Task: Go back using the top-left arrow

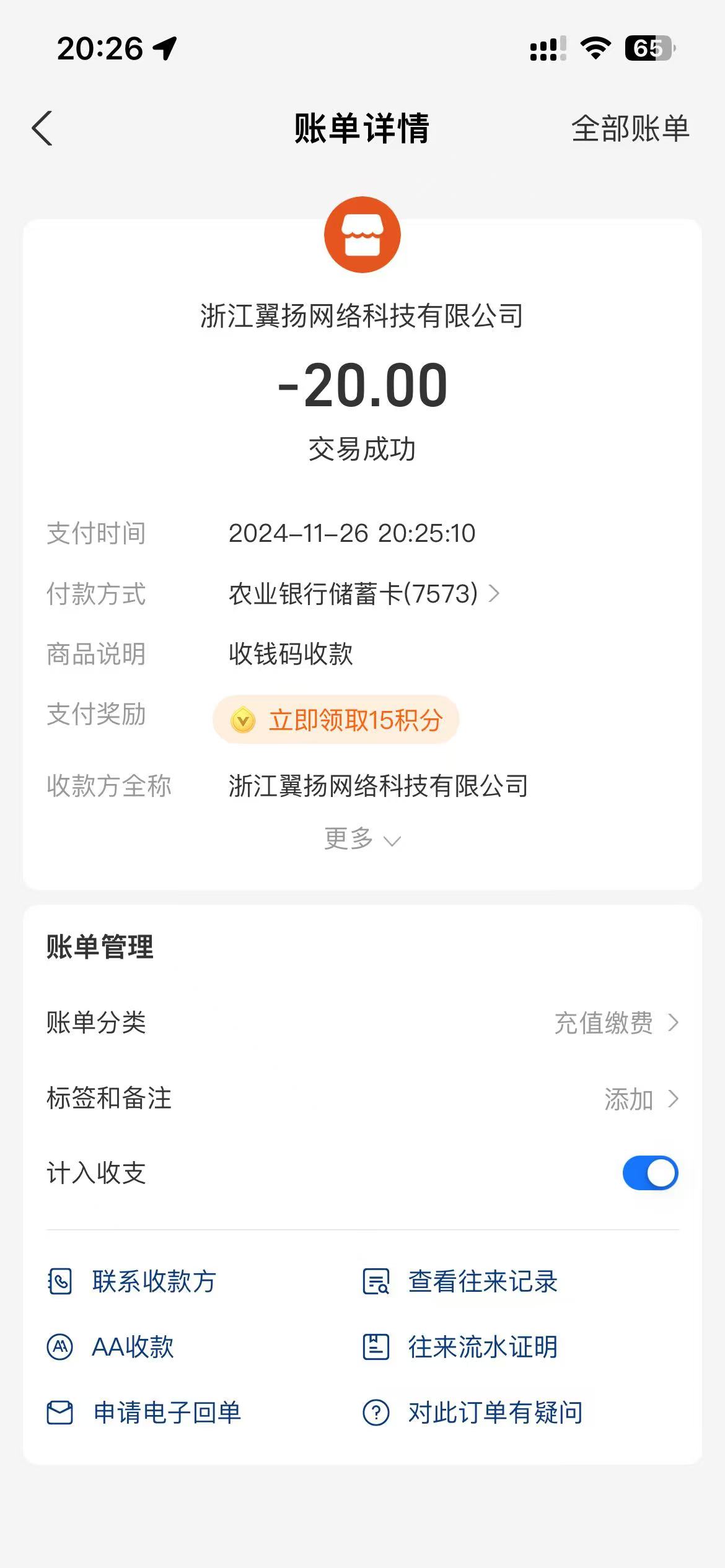Action: [42, 129]
